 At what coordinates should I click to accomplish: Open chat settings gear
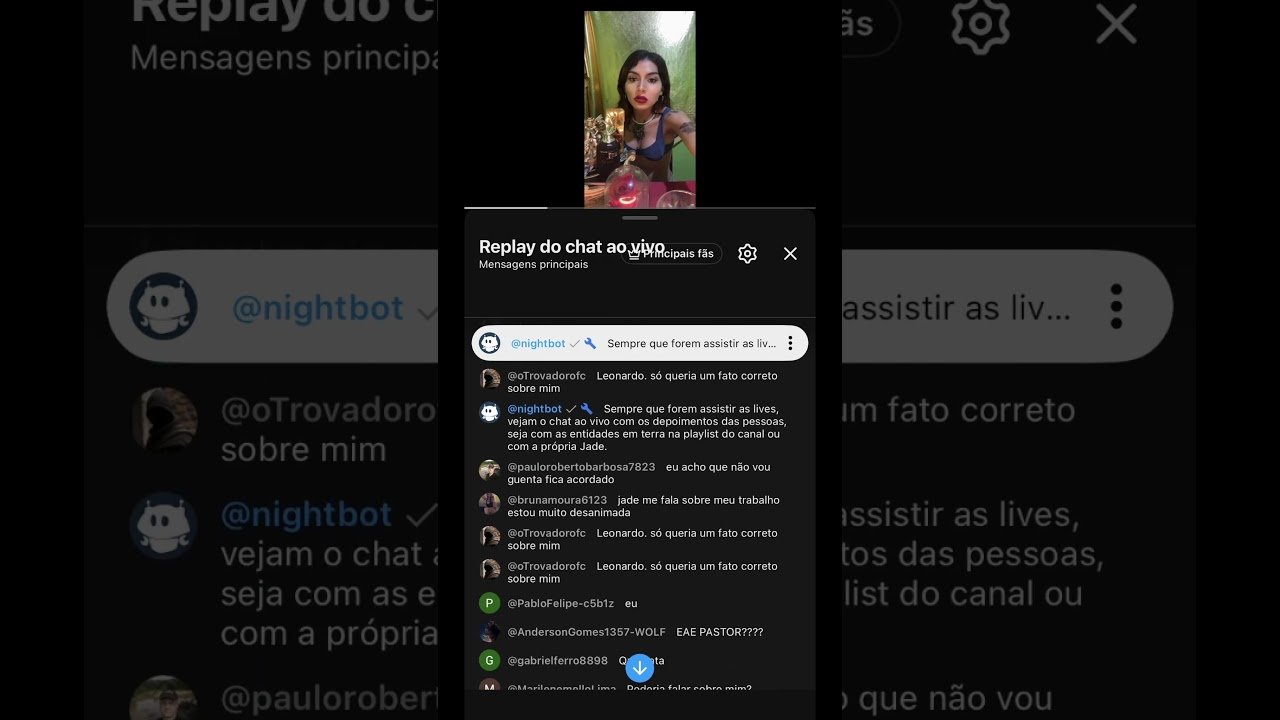(x=747, y=254)
